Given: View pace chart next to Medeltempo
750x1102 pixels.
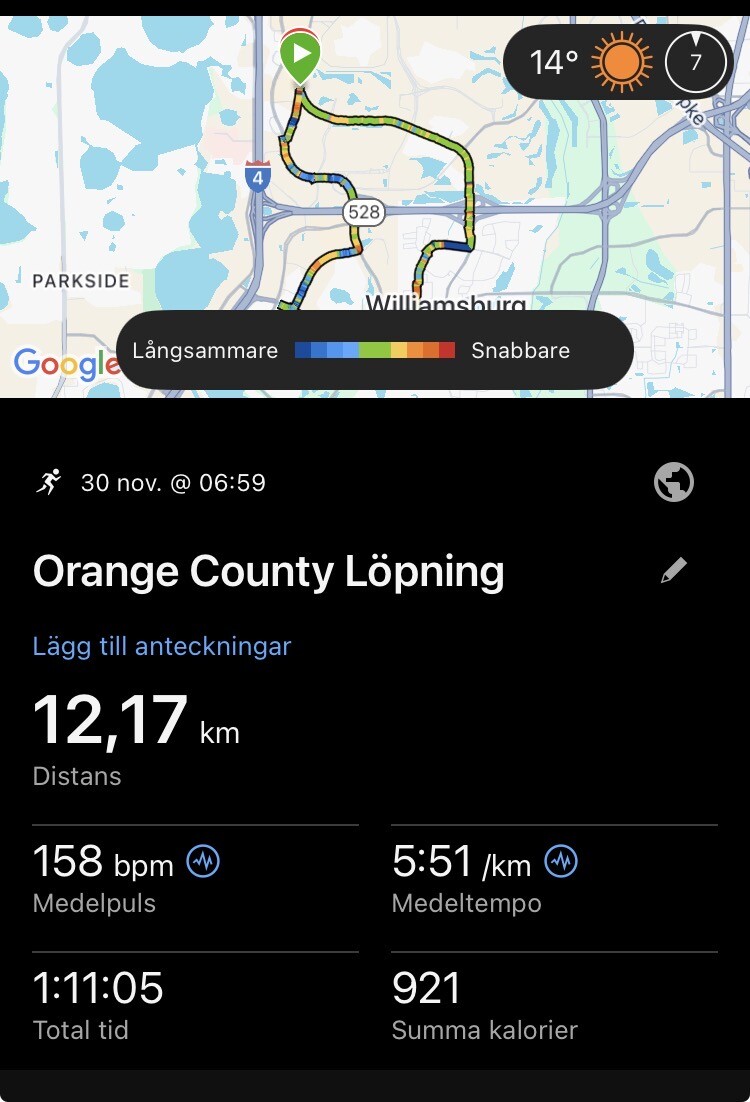Looking at the screenshot, I should (561, 861).
